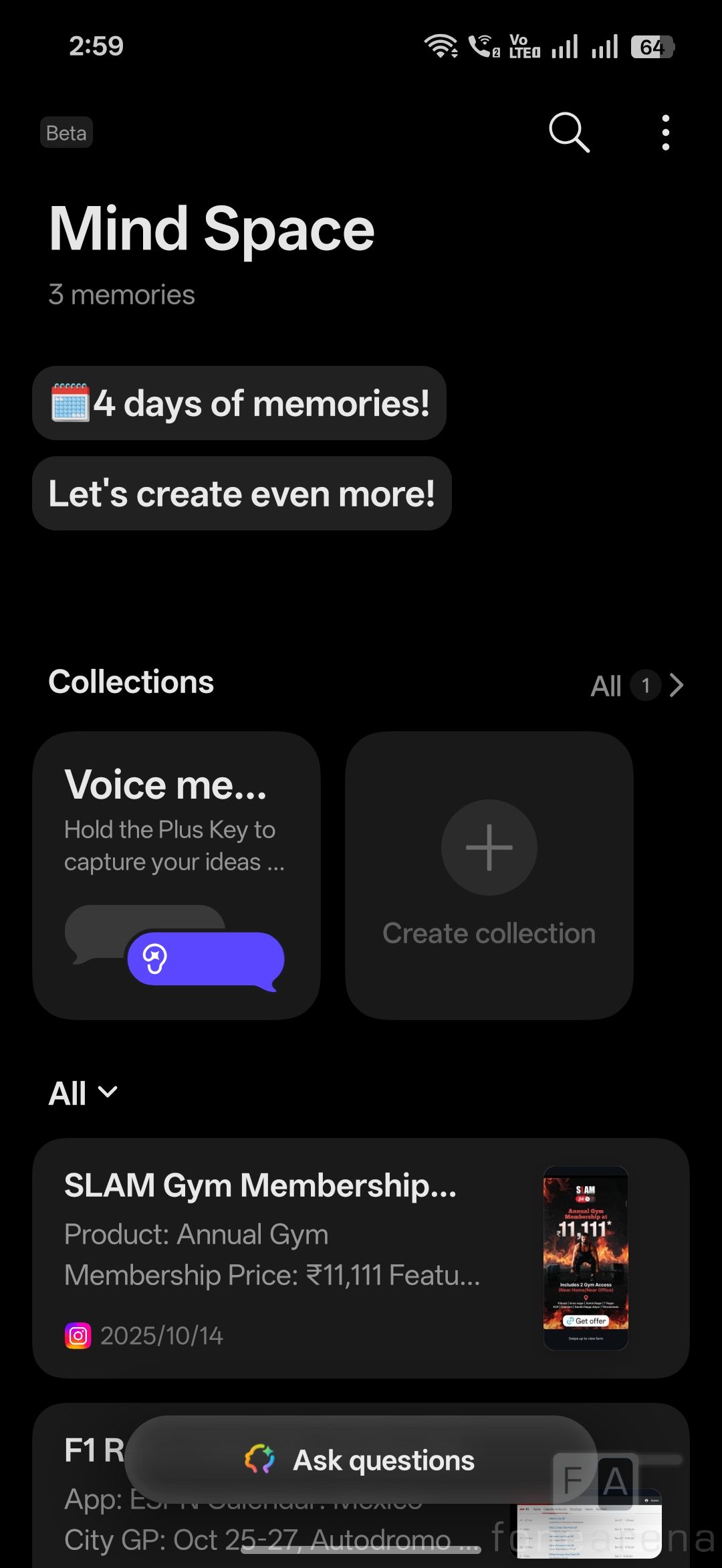Create a new collection

click(489, 875)
